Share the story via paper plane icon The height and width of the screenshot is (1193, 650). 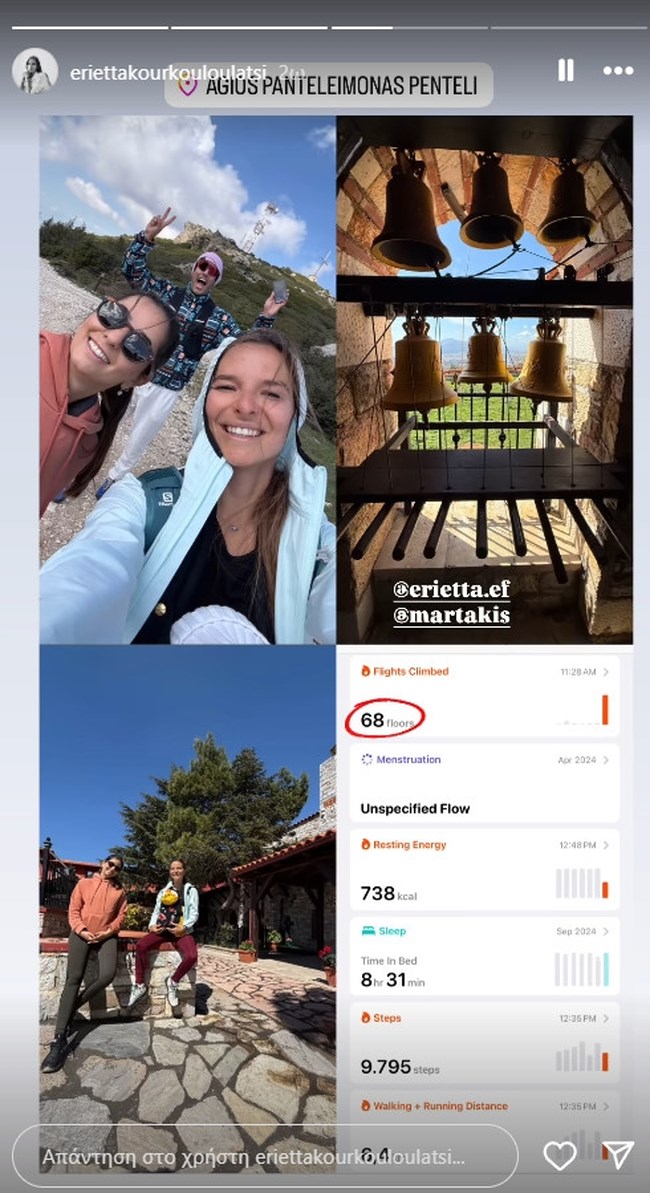(619, 1155)
